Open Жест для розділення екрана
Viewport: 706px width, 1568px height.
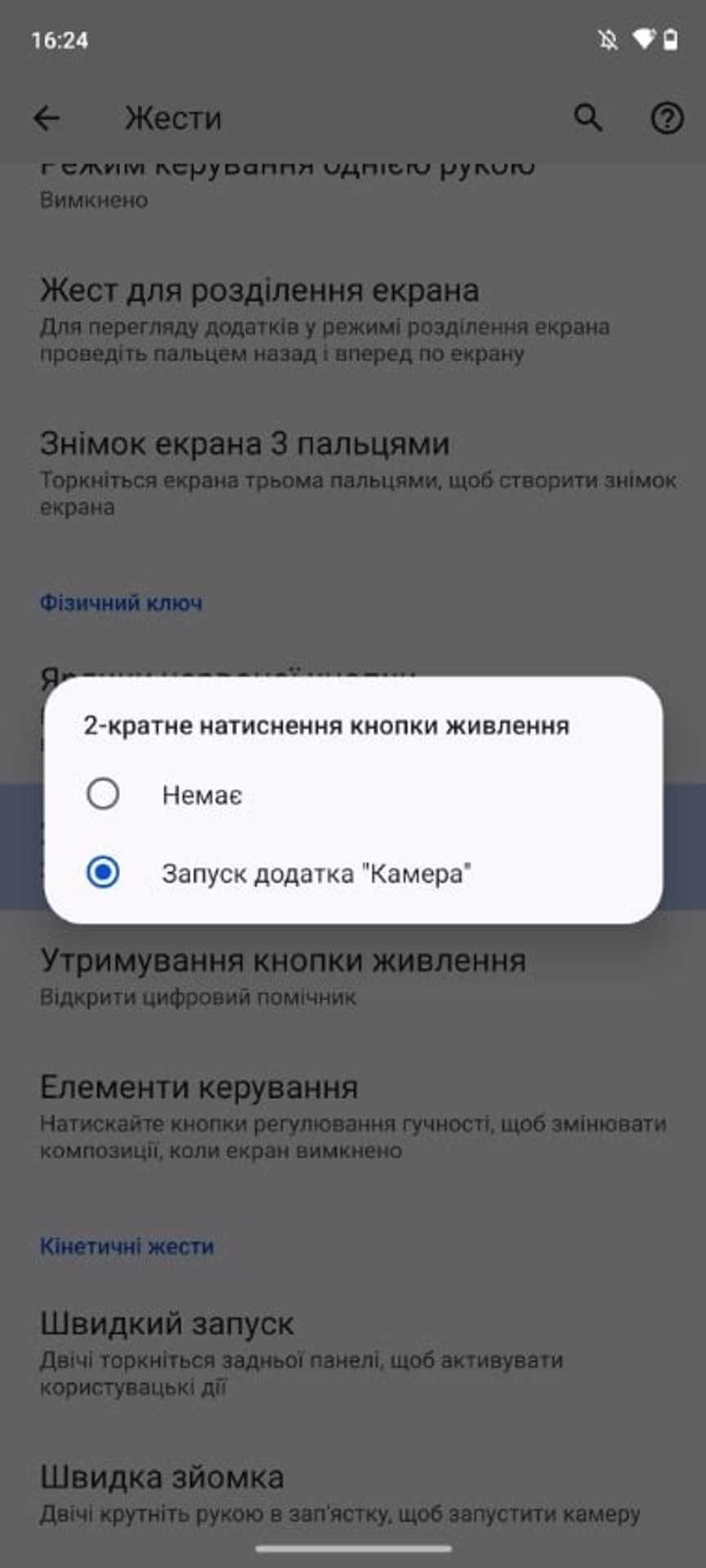point(353,320)
